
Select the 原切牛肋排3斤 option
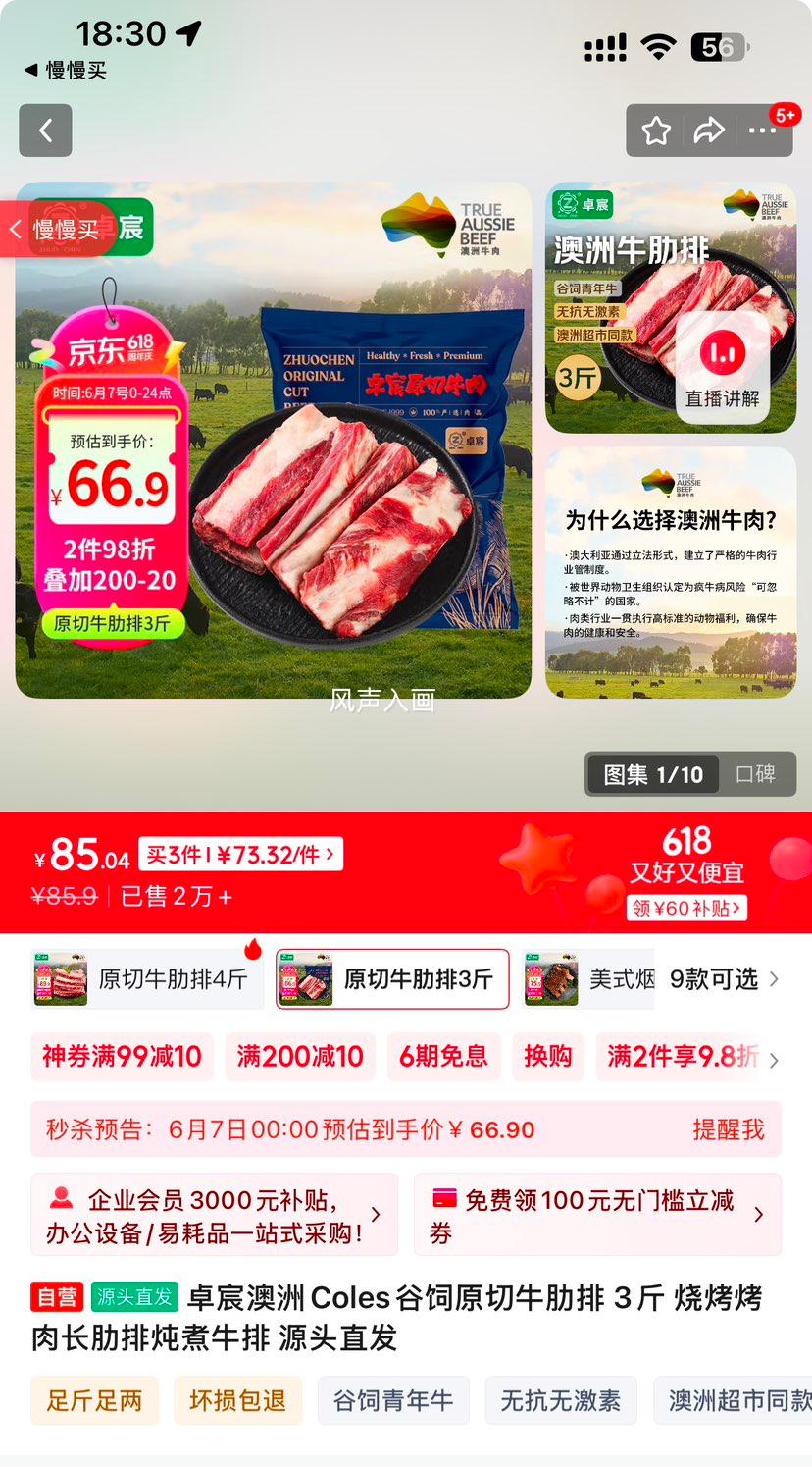[392, 978]
